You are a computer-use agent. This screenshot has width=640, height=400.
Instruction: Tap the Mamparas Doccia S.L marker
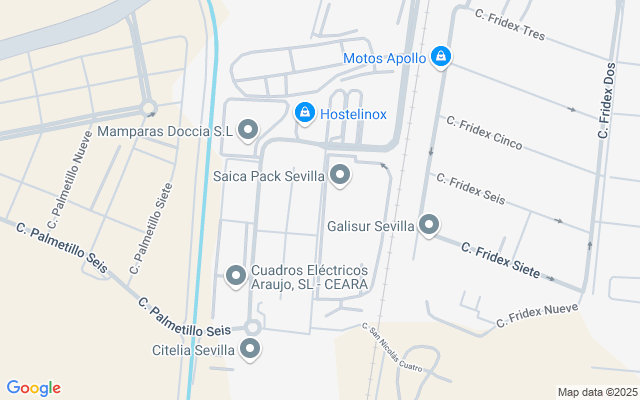[249, 130]
